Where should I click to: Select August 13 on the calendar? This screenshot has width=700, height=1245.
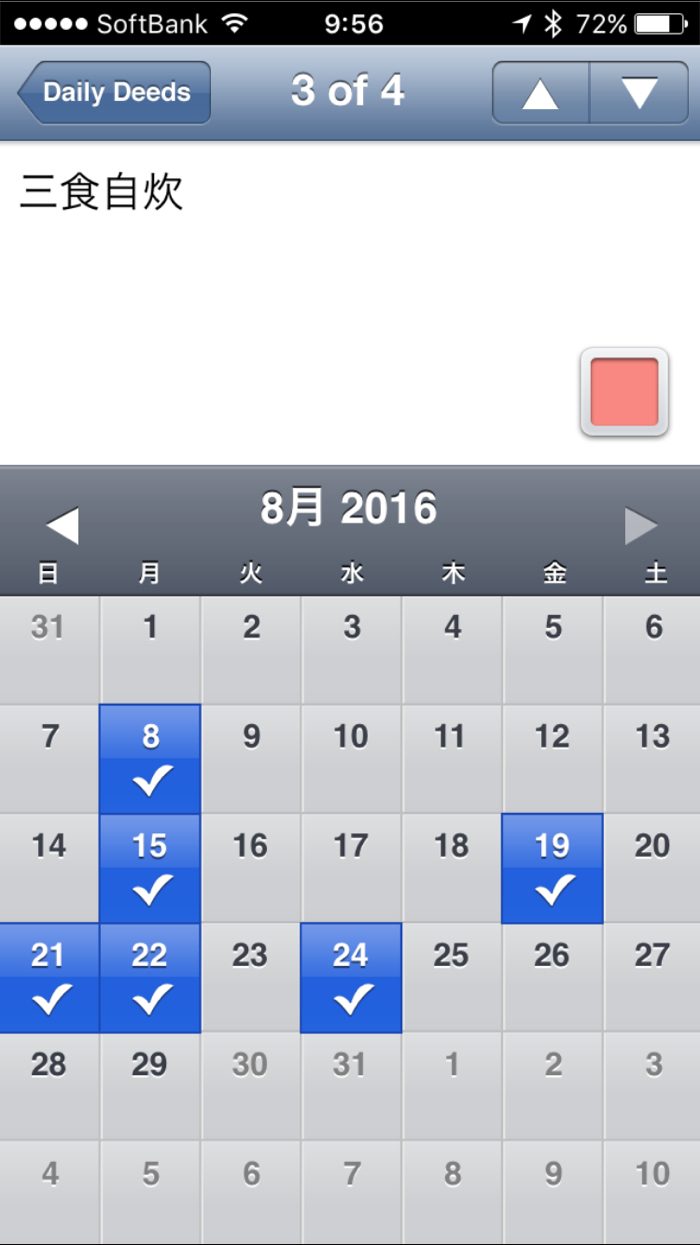[652, 759]
